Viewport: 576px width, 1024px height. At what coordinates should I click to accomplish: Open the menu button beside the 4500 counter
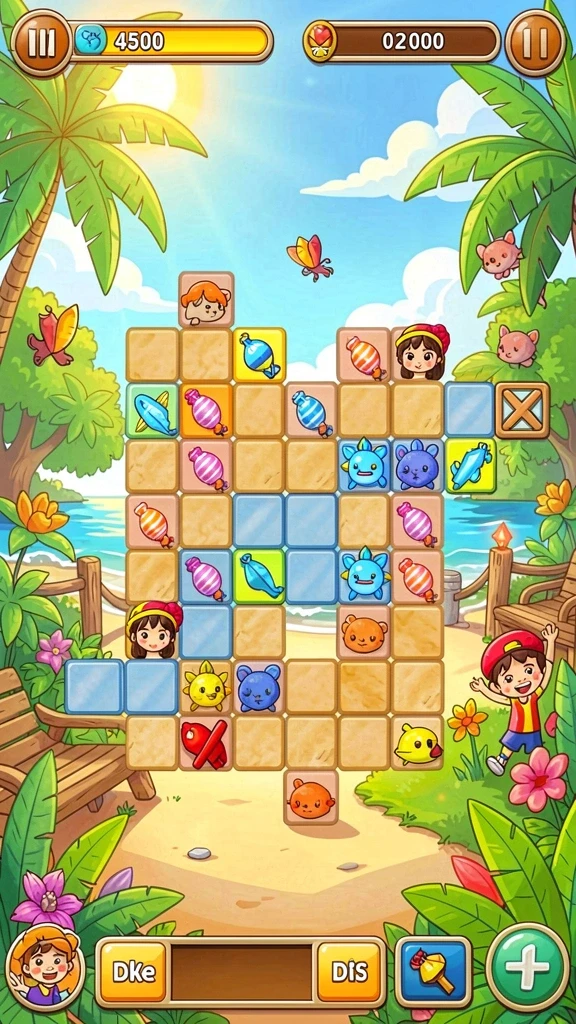(x=42, y=42)
